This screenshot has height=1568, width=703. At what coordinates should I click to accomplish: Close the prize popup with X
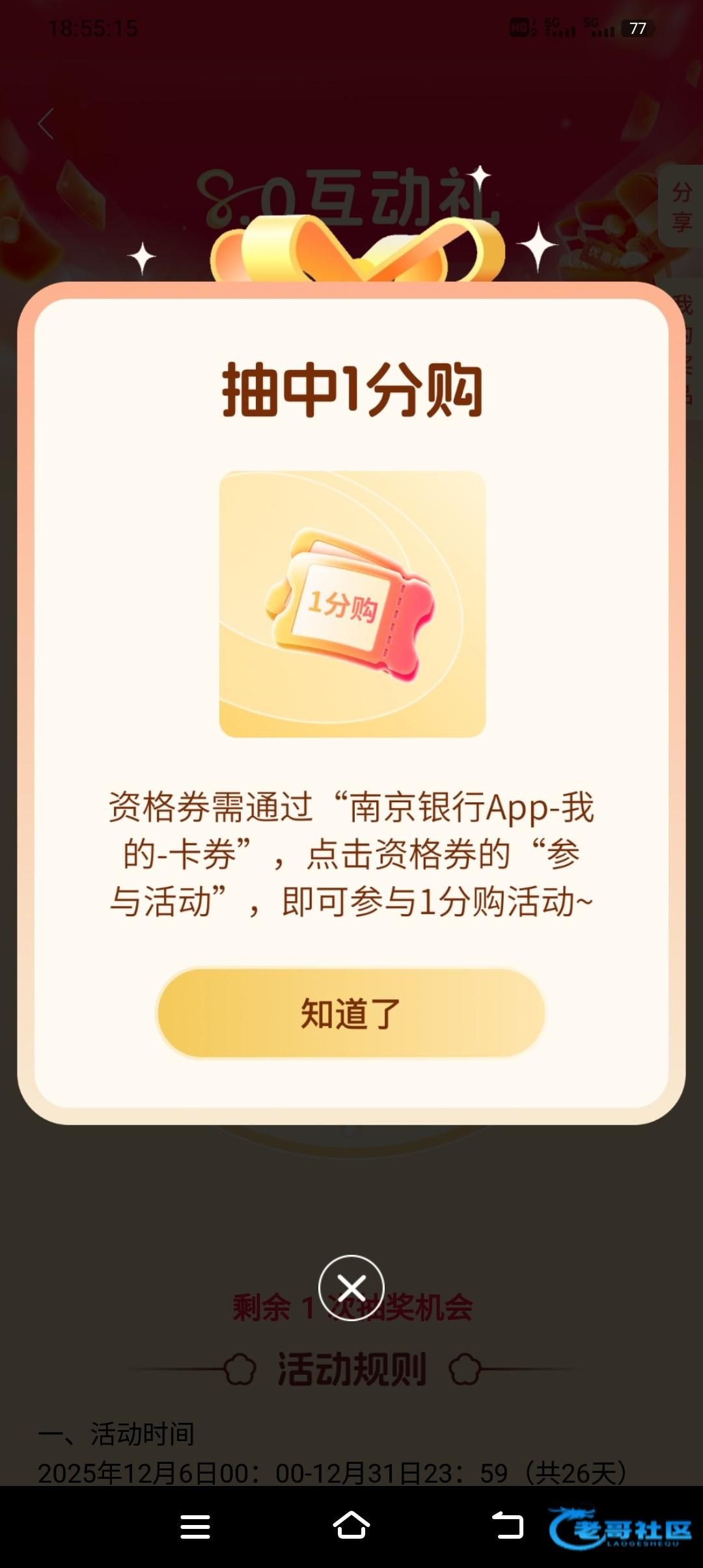(x=351, y=1287)
